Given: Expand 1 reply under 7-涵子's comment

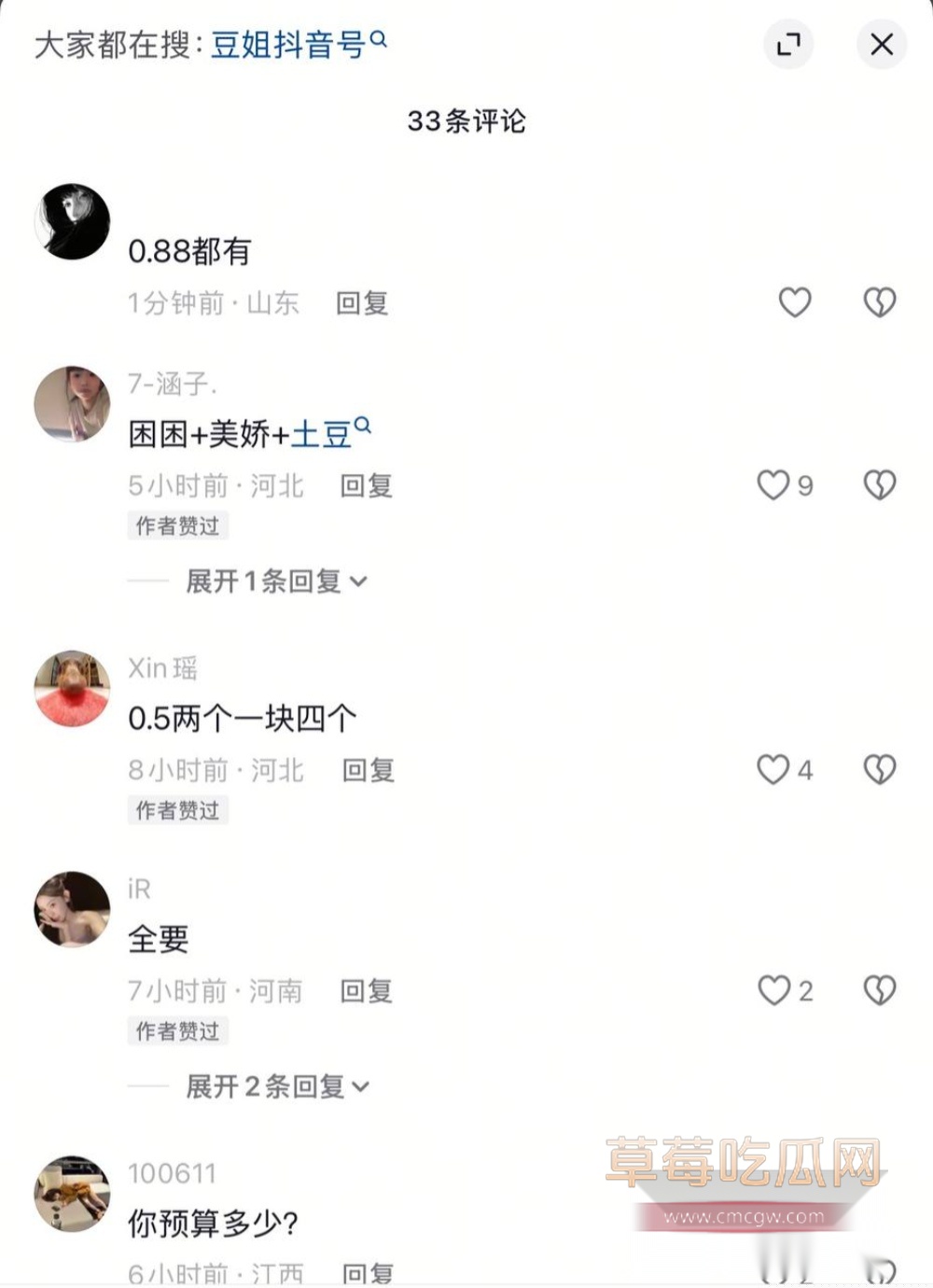Looking at the screenshot, I should pos(275,581).
